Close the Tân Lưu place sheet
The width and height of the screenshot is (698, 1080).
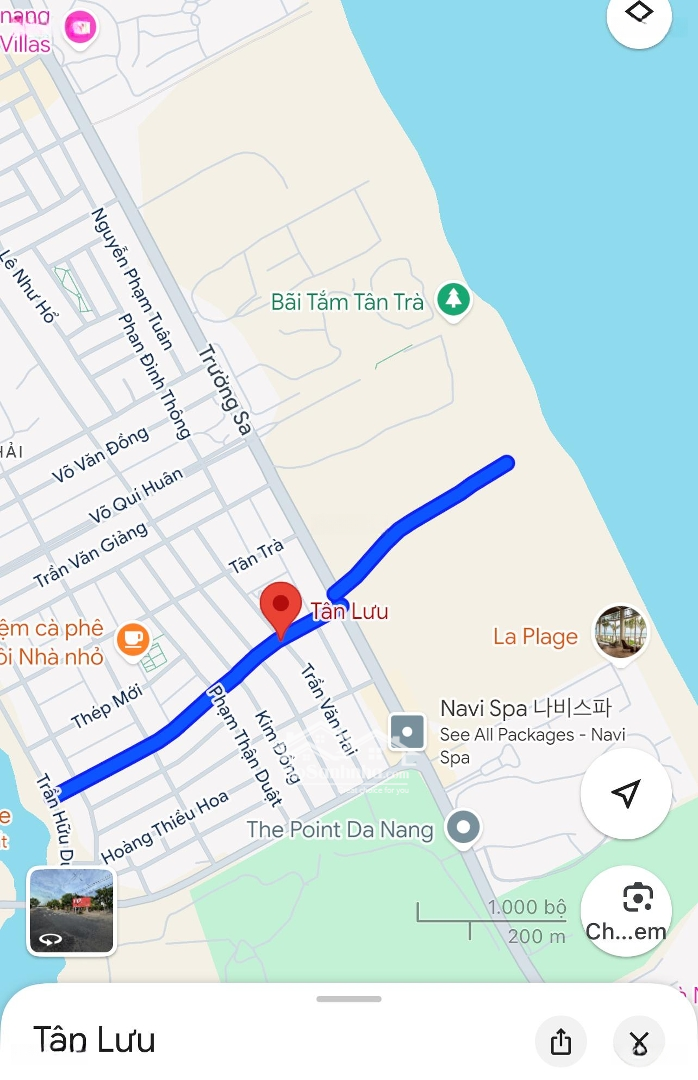pos(639,1041)
